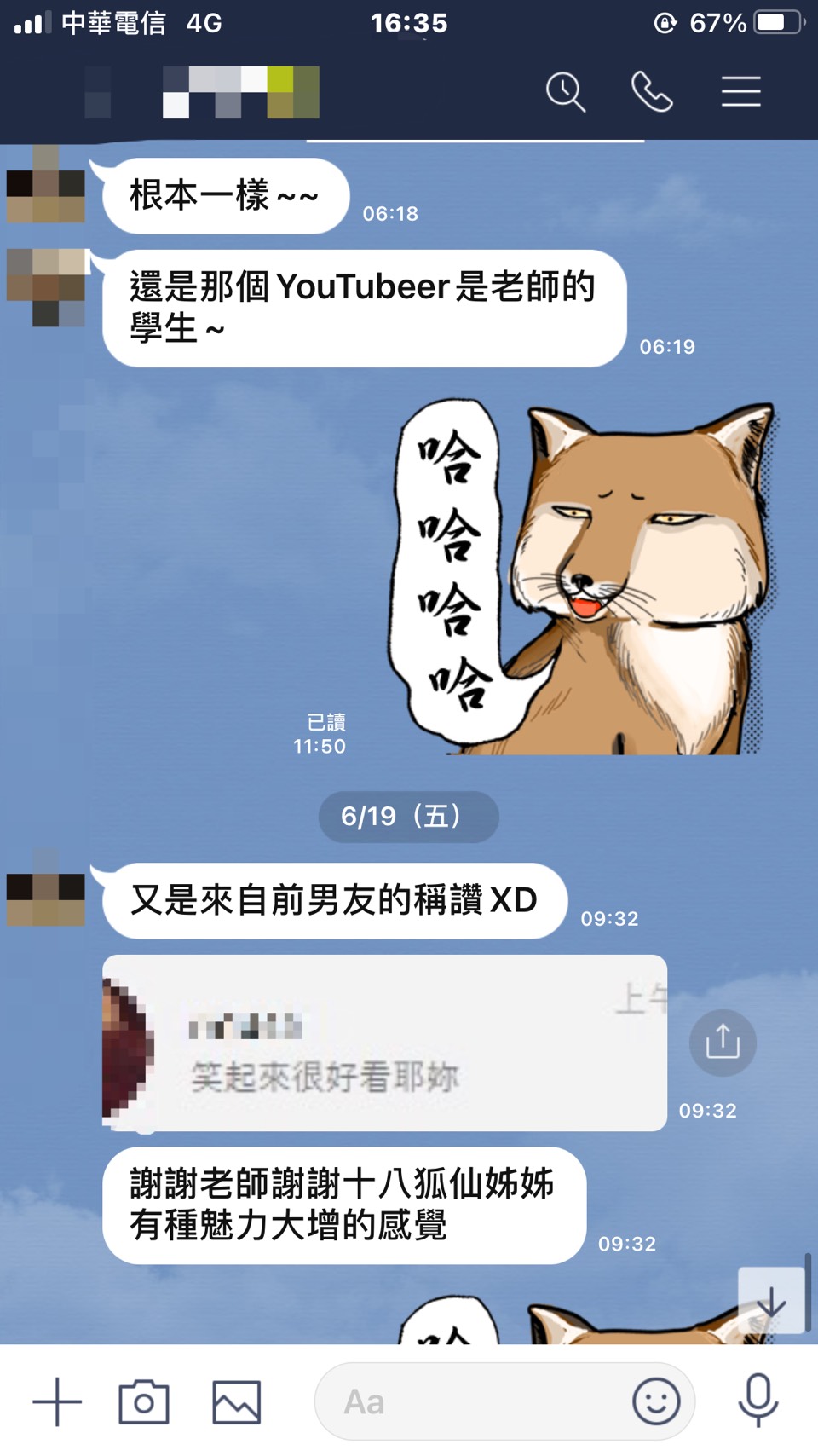818x1456 pixels.
Task: Start a voice call
Action: [652, 92]
